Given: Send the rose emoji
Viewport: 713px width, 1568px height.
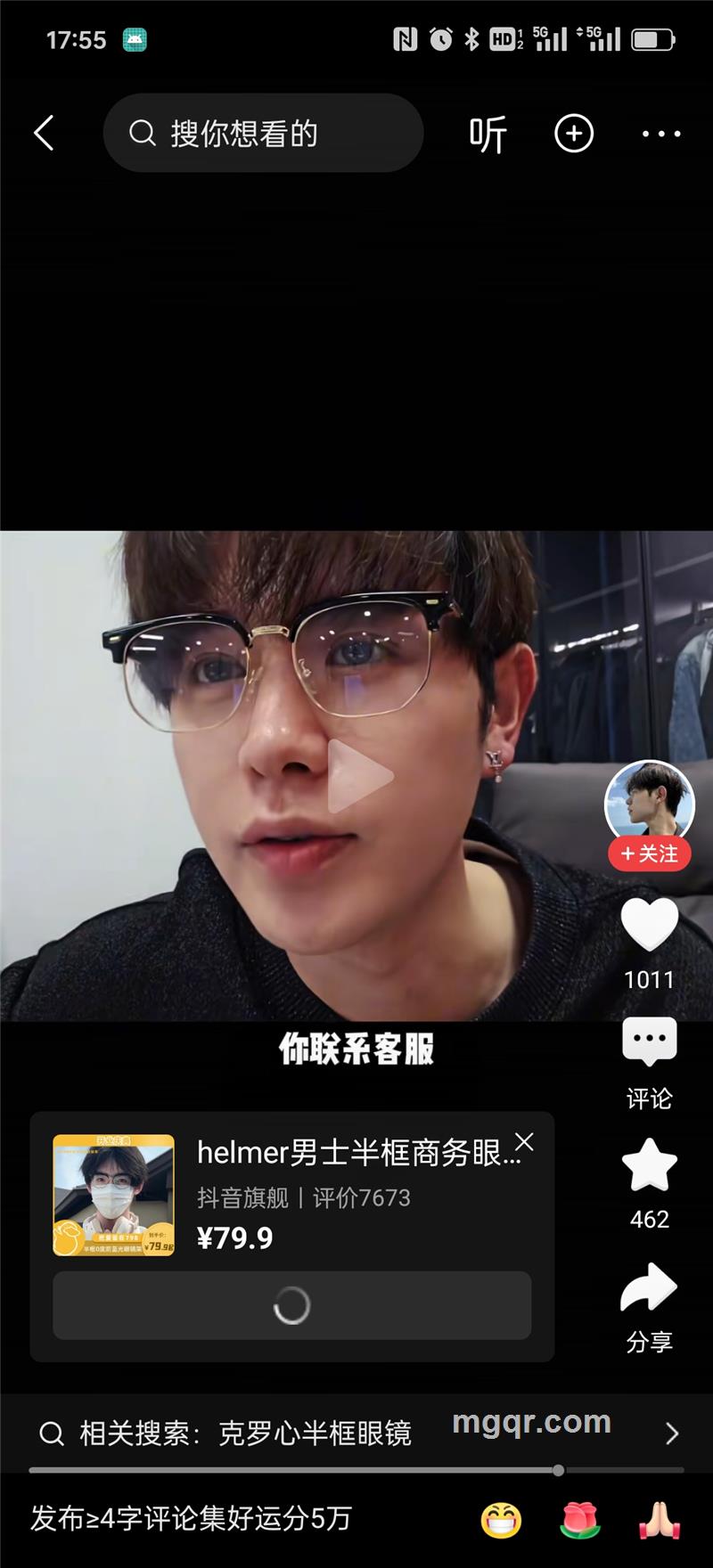Looking at the screenshot, I should click(x=580, y=1520).
